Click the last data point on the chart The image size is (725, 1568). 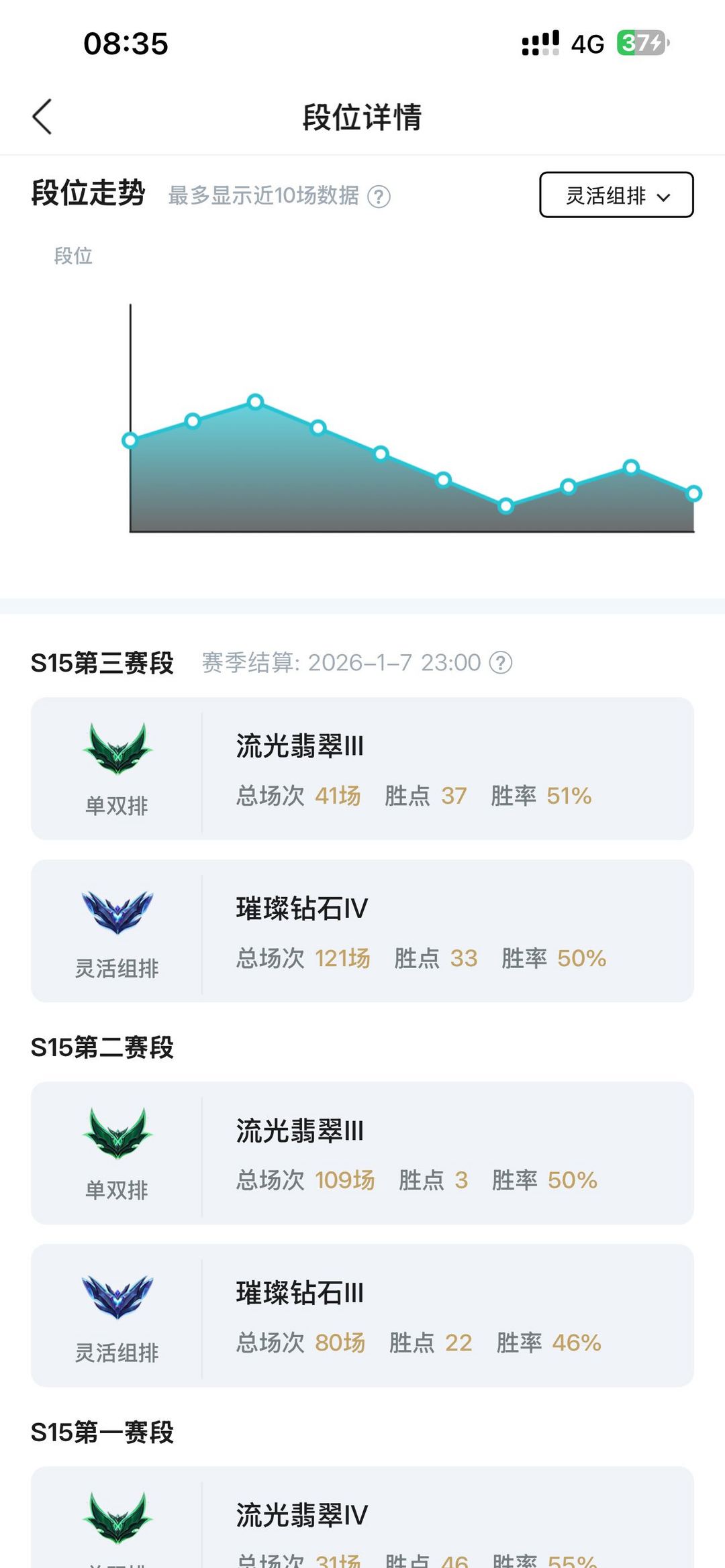point(693,493)
